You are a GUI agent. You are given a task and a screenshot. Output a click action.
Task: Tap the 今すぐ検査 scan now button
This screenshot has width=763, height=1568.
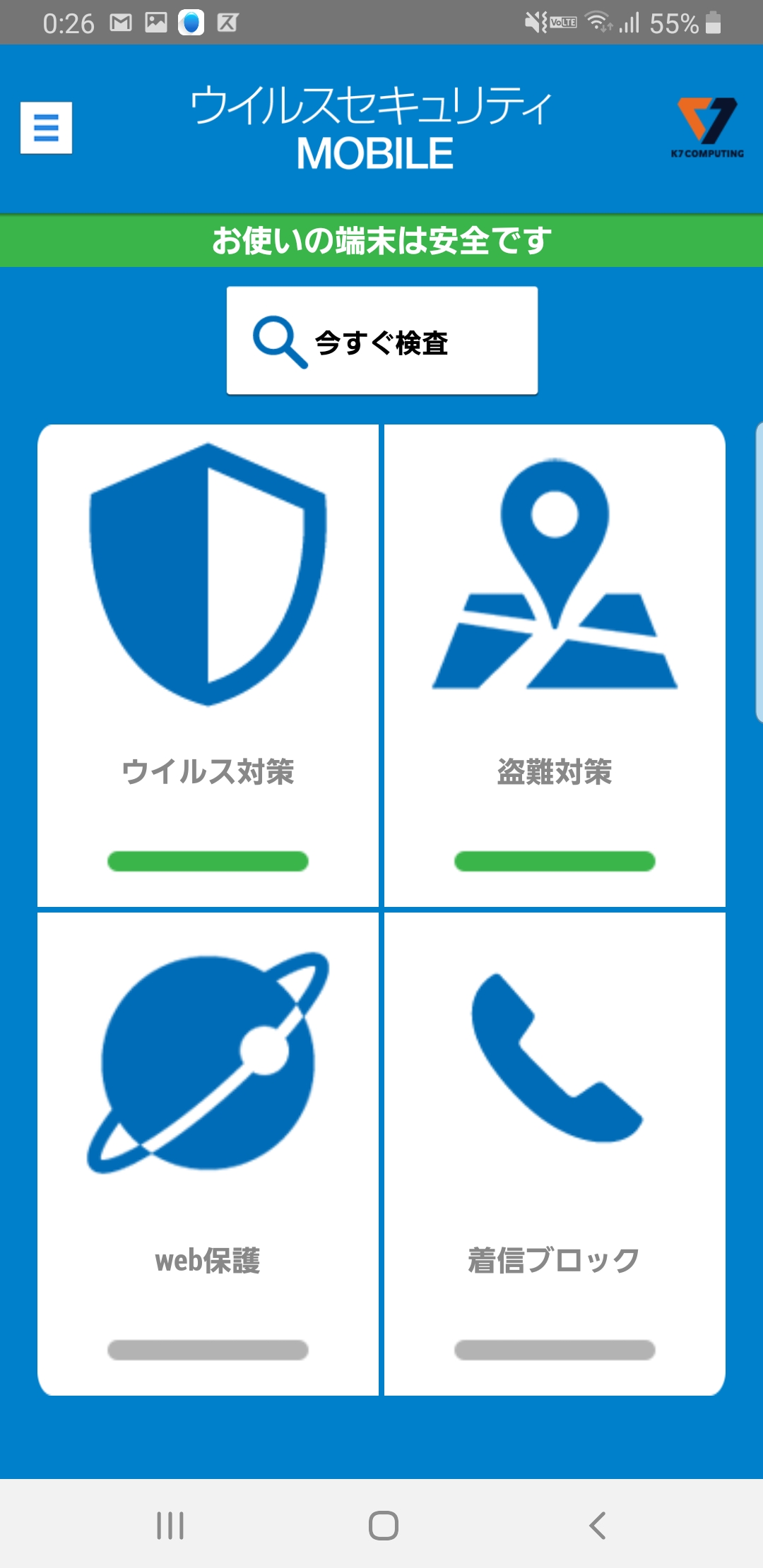click(x=382, y=340)
